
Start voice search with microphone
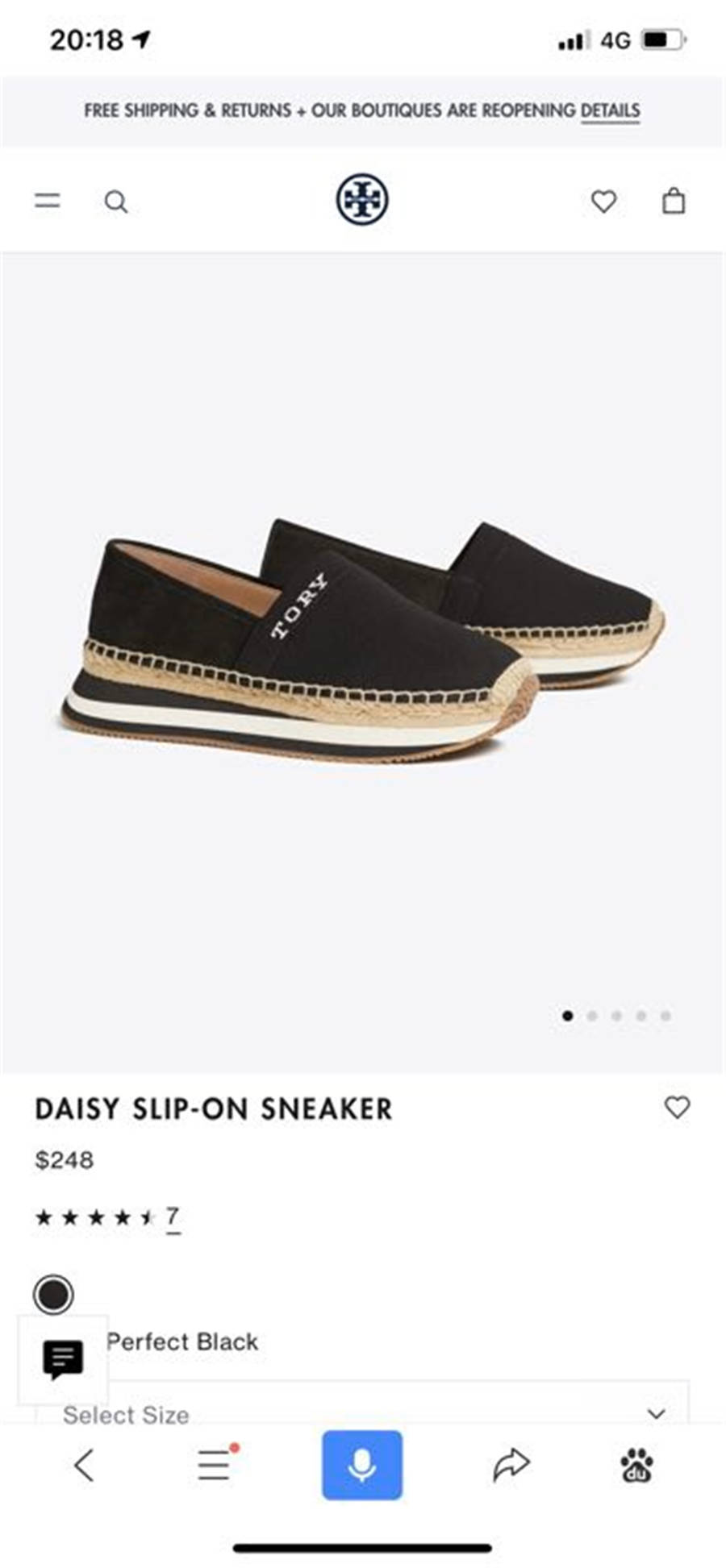tap(362, 1465)
